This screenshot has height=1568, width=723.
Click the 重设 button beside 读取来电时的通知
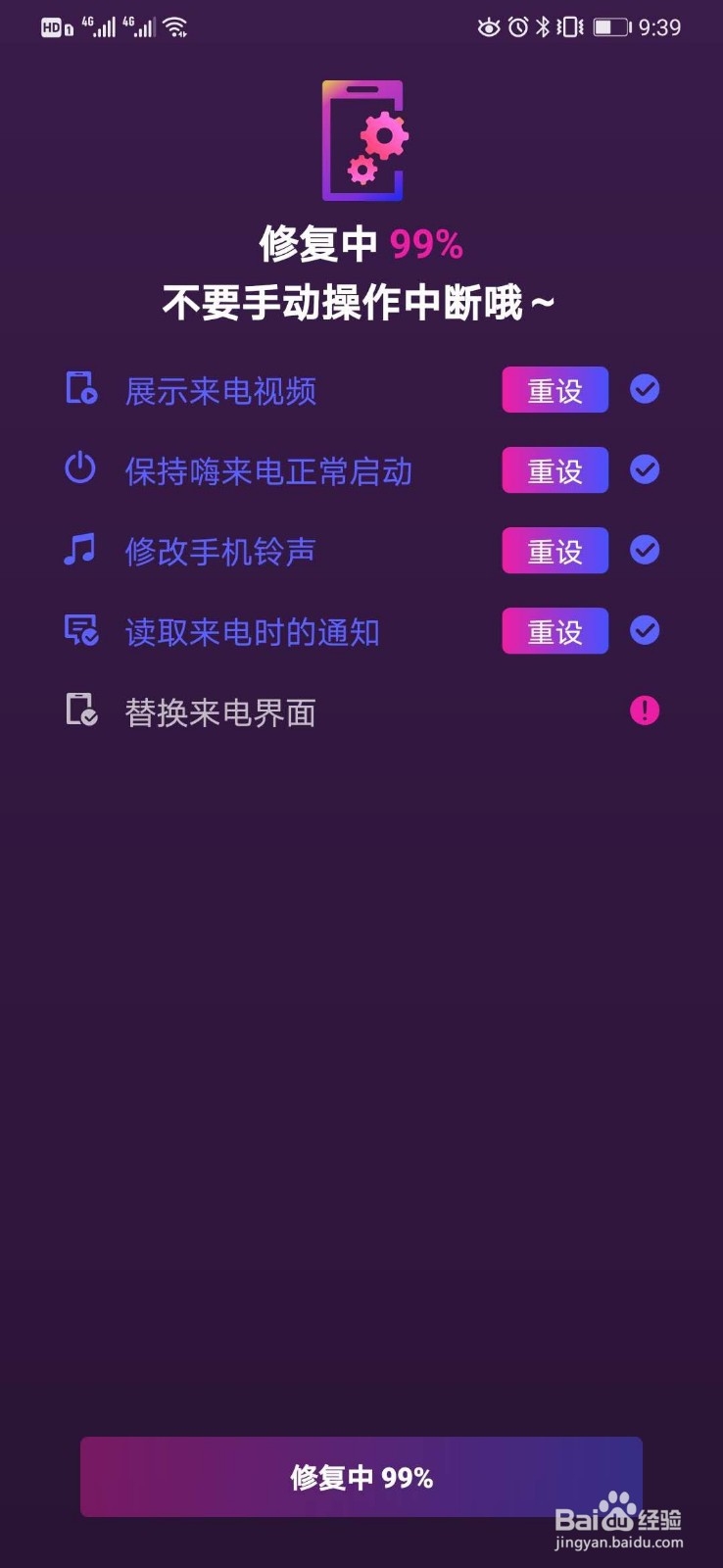click(x=554, y=631)
